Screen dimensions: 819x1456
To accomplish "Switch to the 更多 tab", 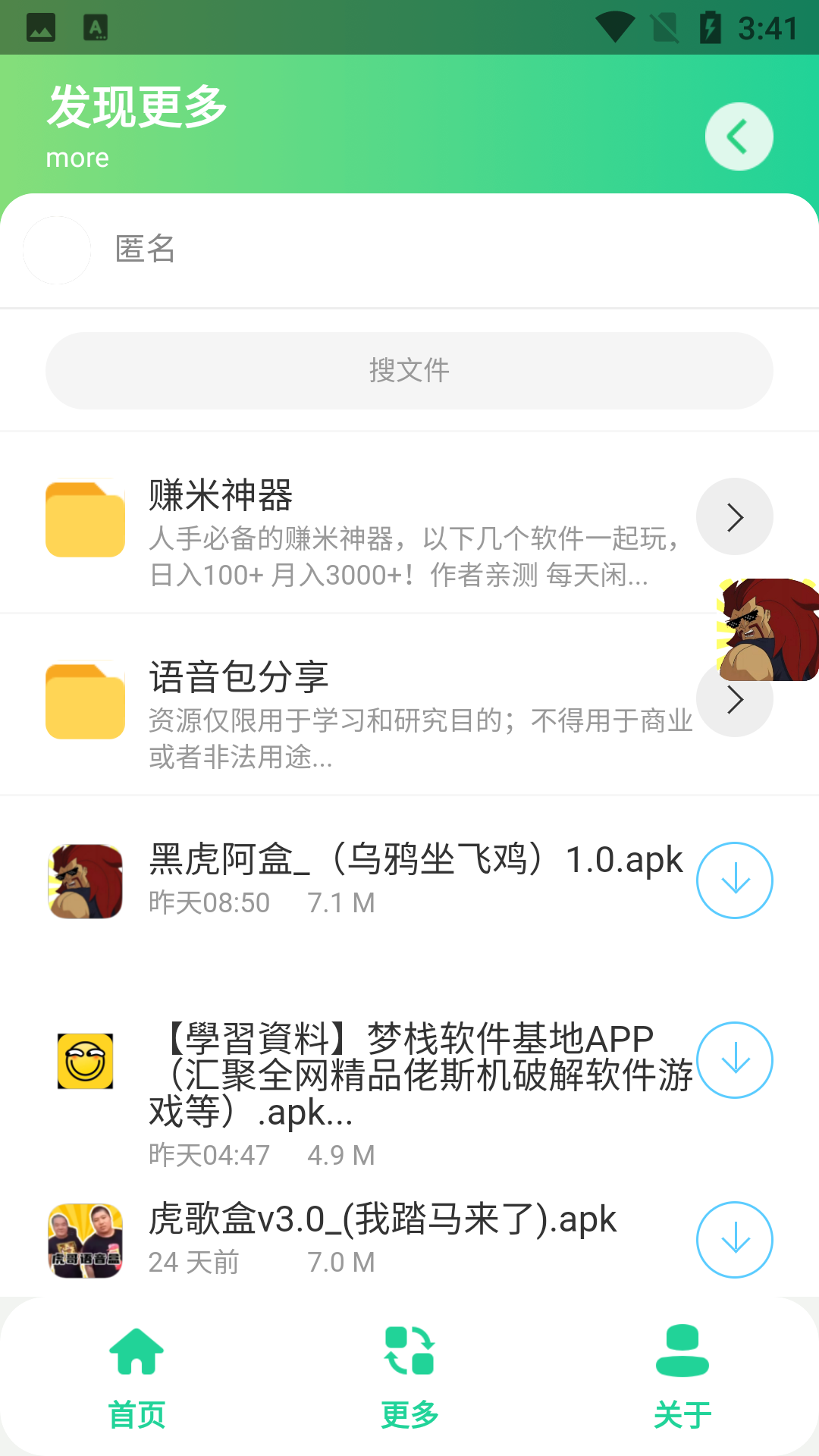I will (409, 1413).
